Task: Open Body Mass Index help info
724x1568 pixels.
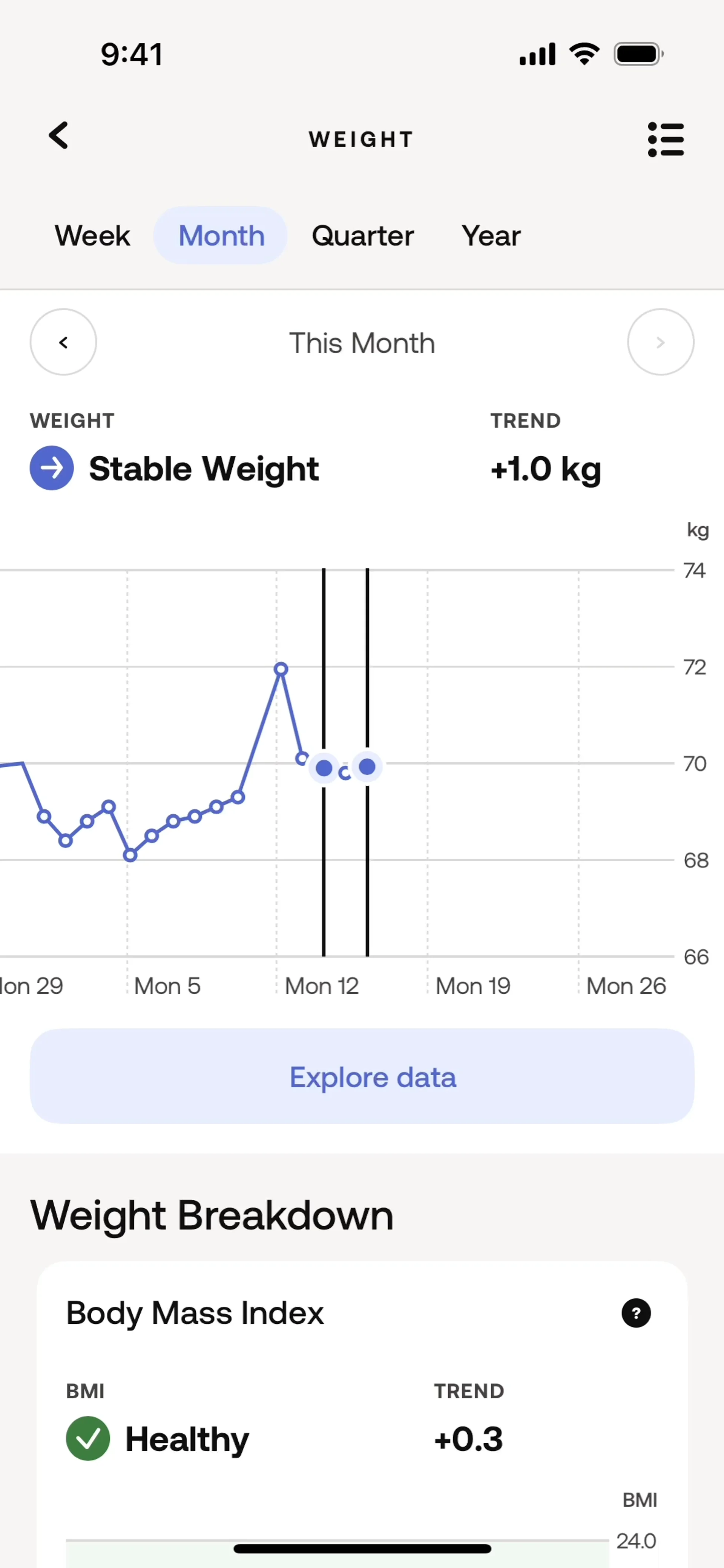Action: click(636, 1313)
